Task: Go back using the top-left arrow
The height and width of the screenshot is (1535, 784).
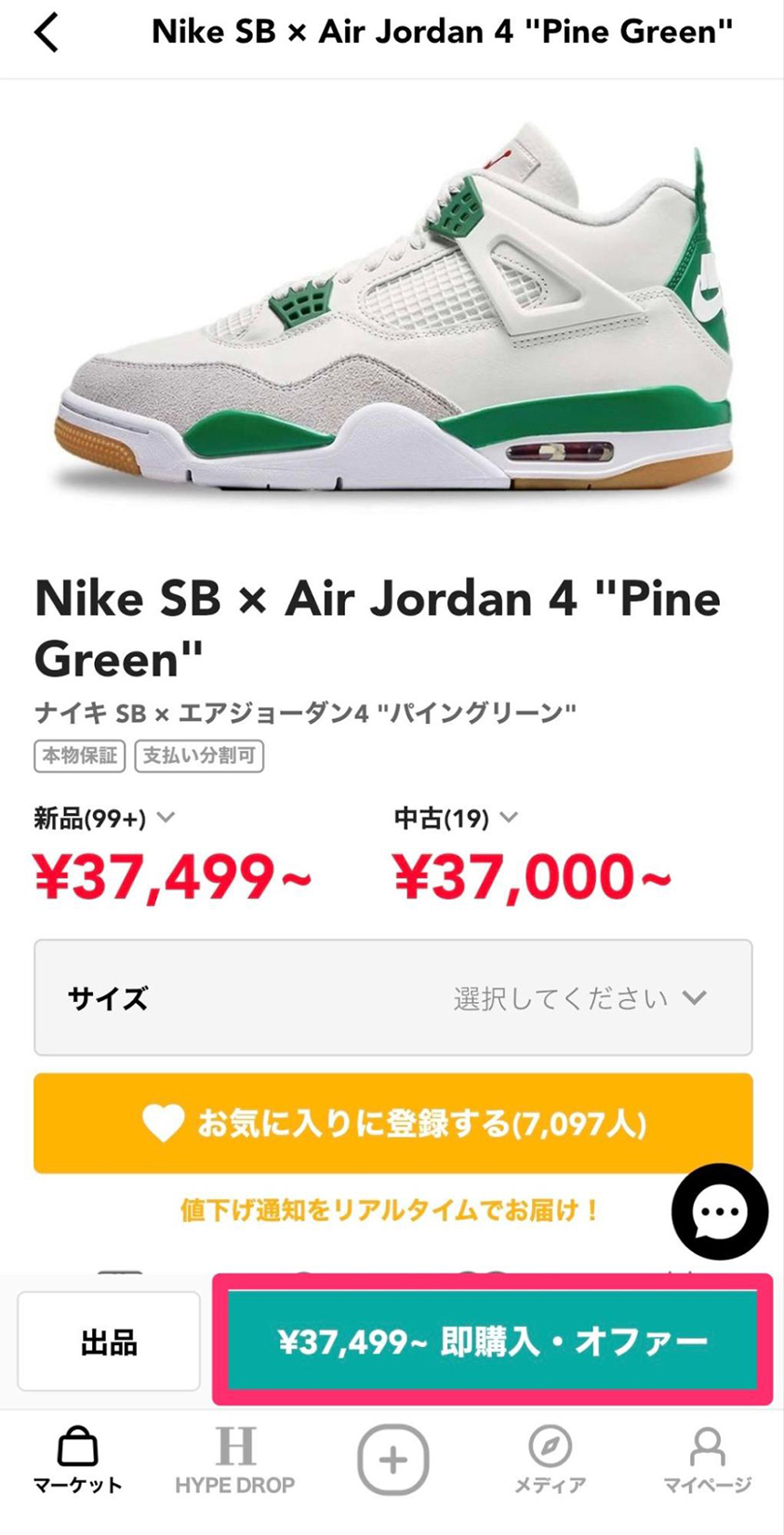Action: (47, 34)
